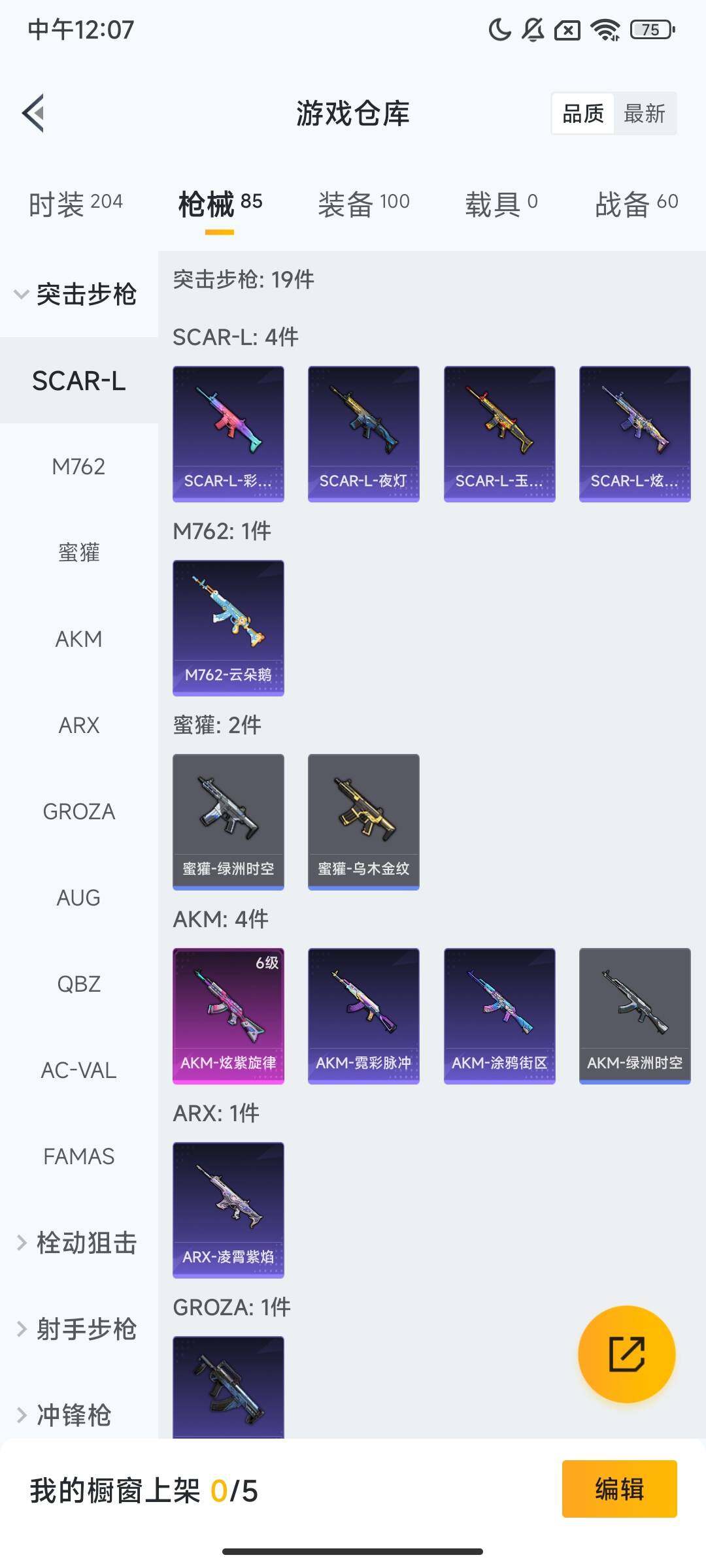Open the 装备 tab
Image resolution: width=706 pixels, height=1568 pixels.
coord(363,203)
